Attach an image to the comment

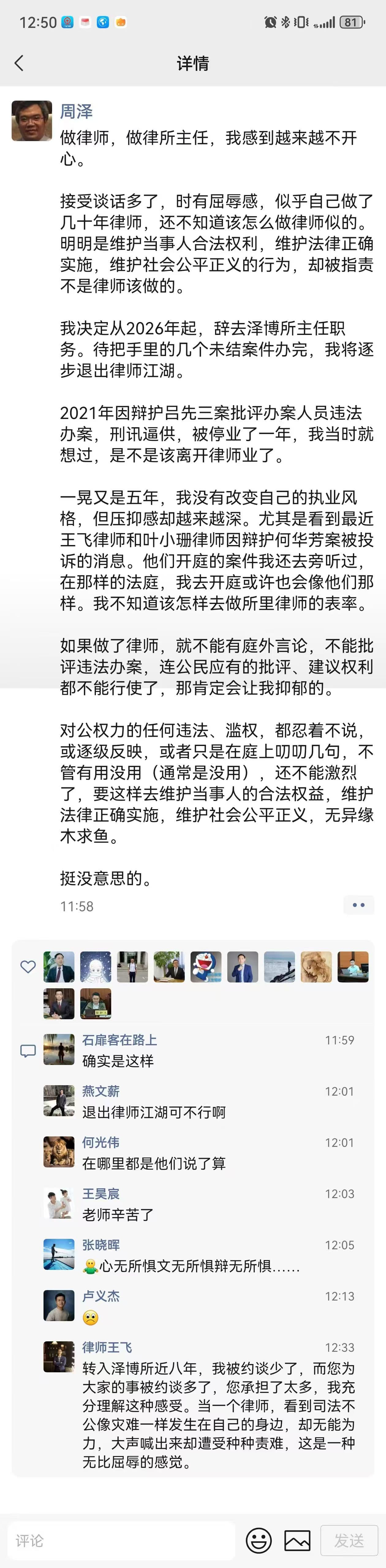click(x=297, y=1541)
